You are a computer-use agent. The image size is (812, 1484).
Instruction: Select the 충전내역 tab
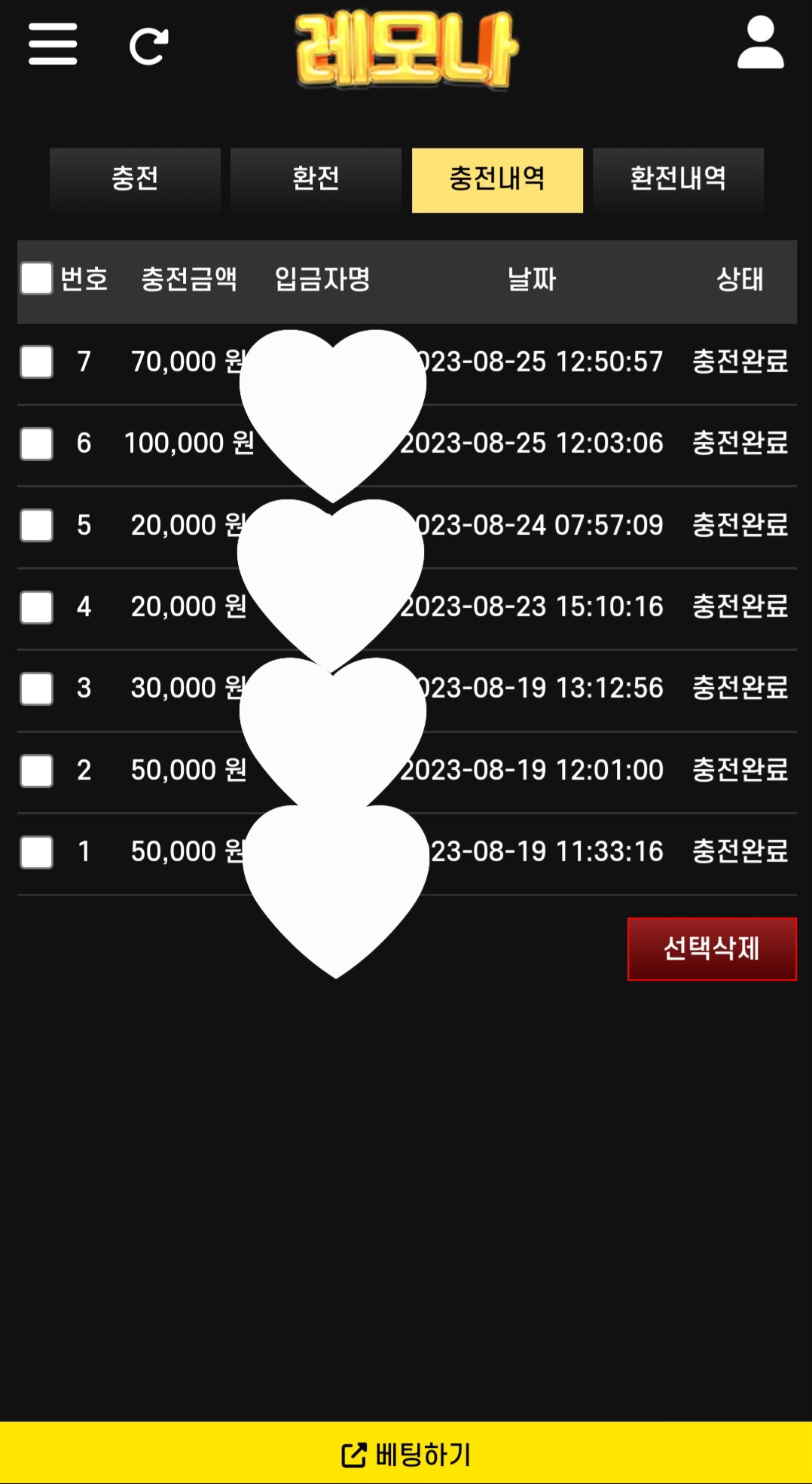click(x=497, y=179)
